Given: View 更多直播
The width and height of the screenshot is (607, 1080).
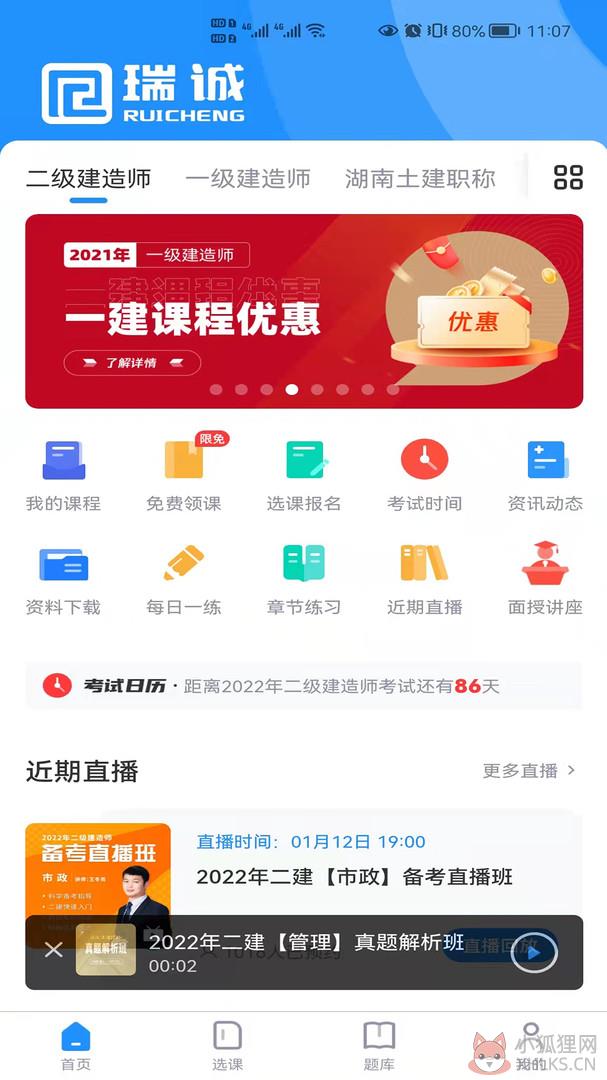Looking at the screenshot, I should (529, 770).
